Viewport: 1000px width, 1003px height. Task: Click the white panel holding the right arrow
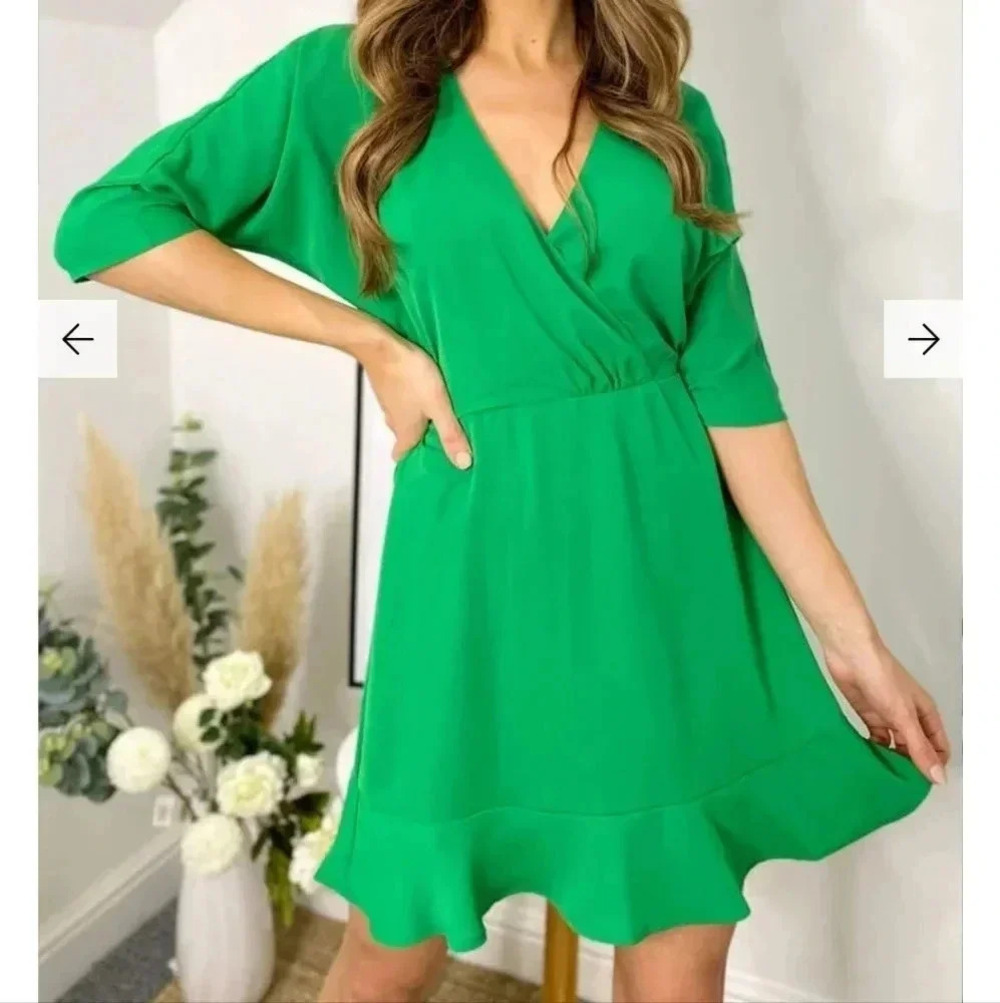(x=926, y=339)
